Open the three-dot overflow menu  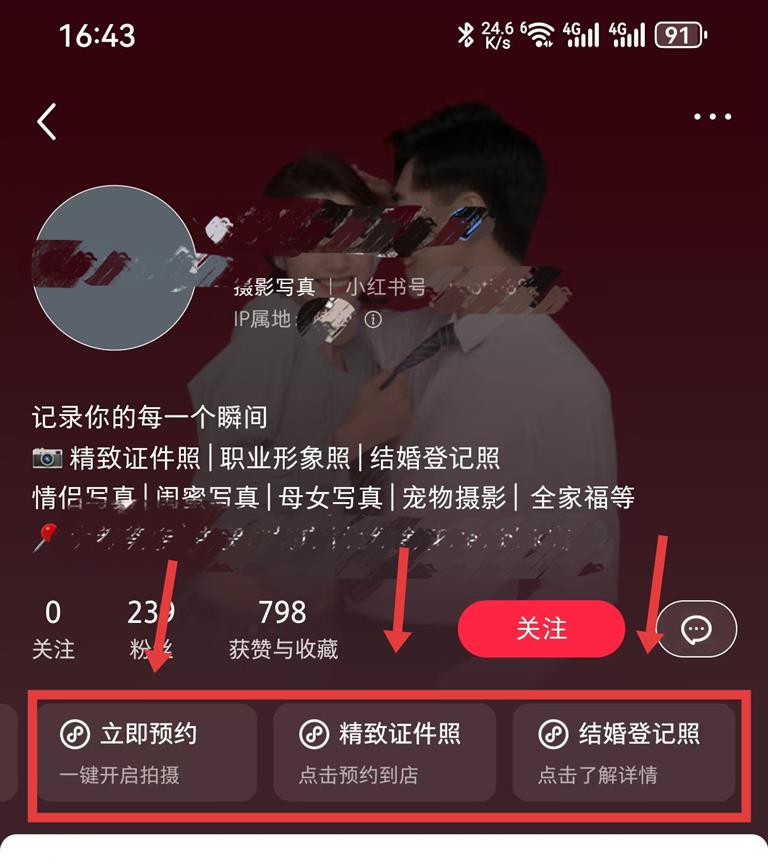(712, 117)
